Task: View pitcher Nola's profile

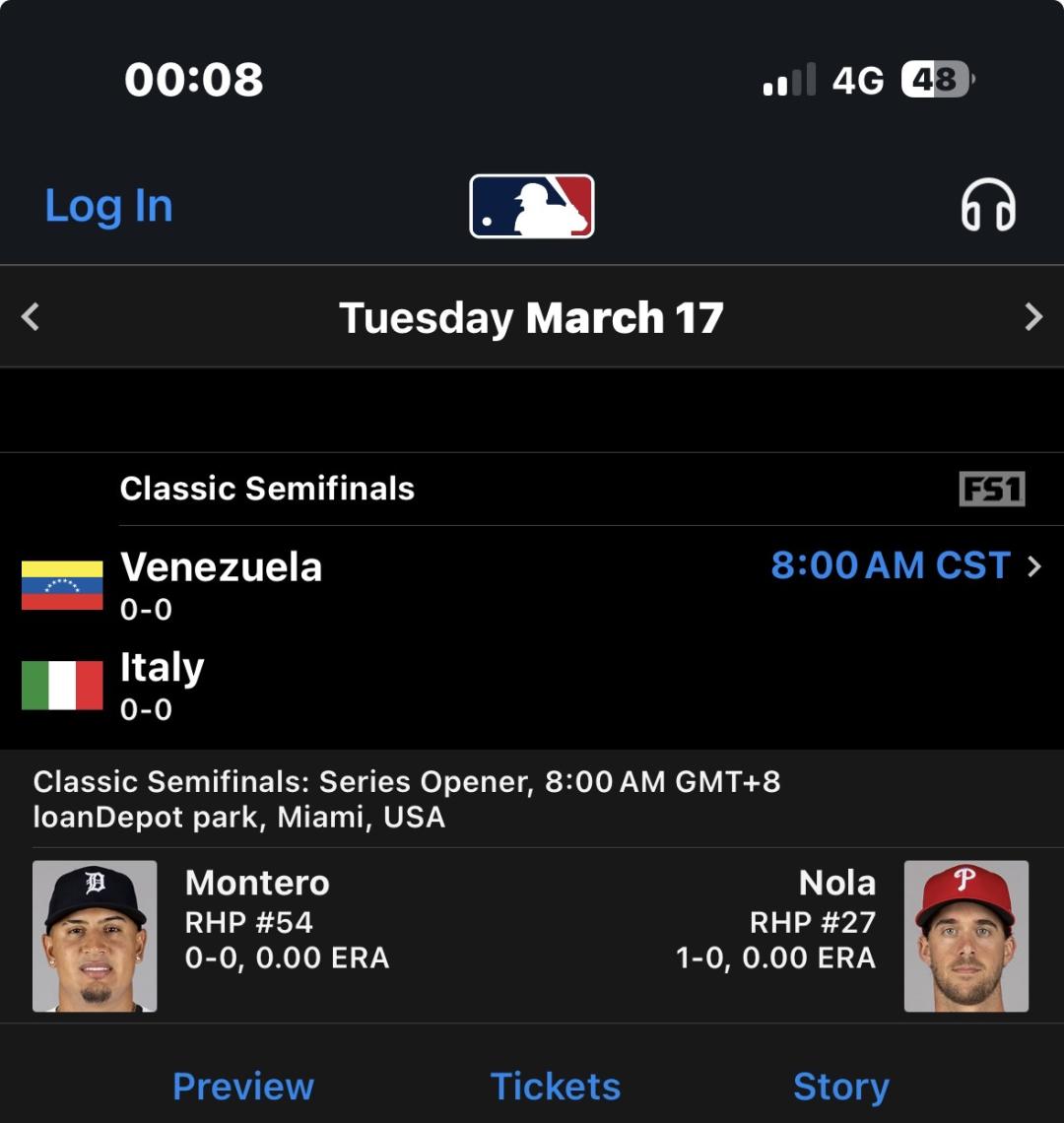Action: pos(965,936)
